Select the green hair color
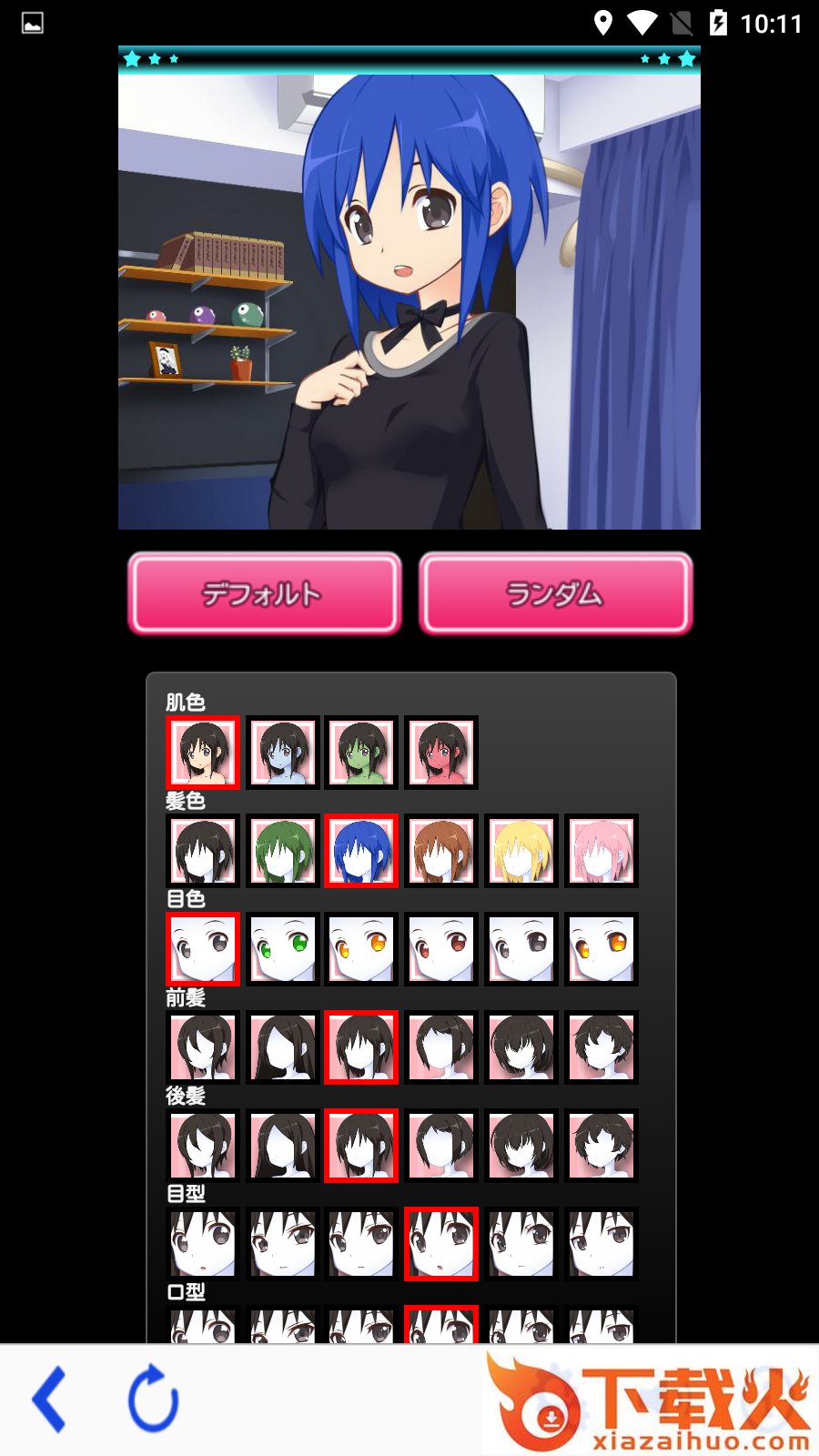The height and width of the screenshot is (1456, 819). pyautogui.click(x=282, y=851)
